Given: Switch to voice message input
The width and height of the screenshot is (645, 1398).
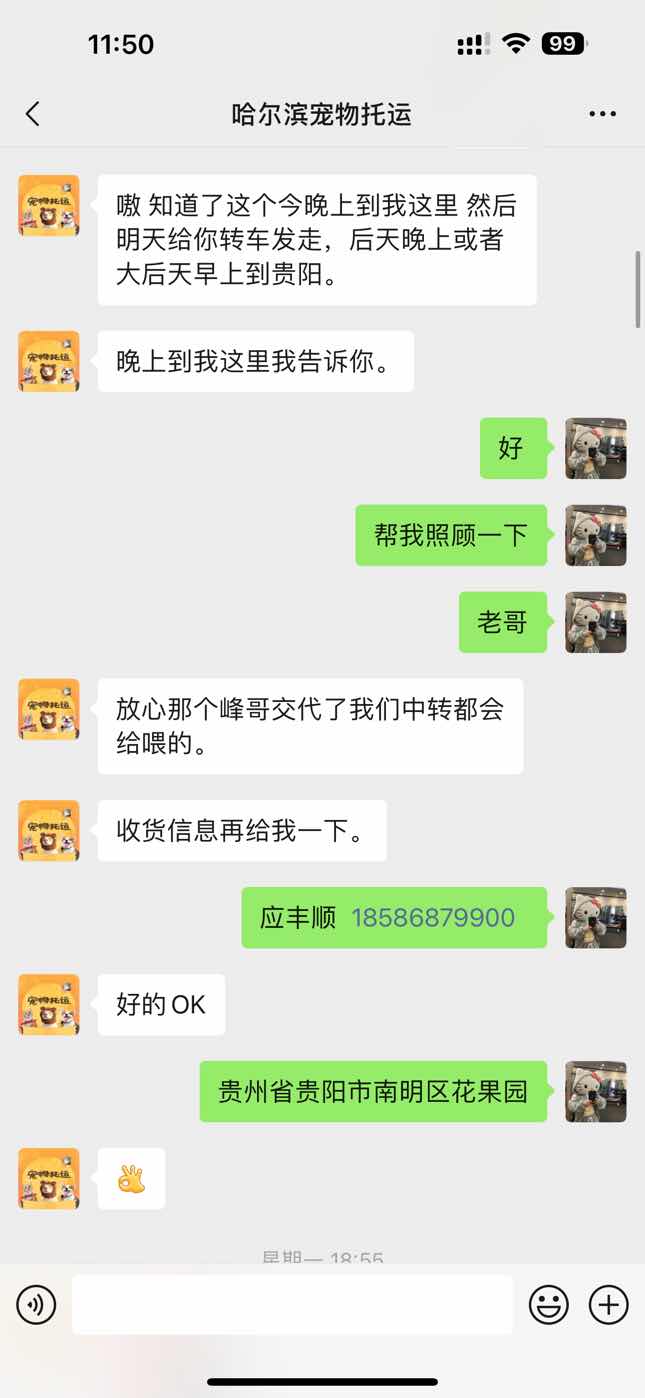Looking at the screenshot, I should (x=36, y=1305).
